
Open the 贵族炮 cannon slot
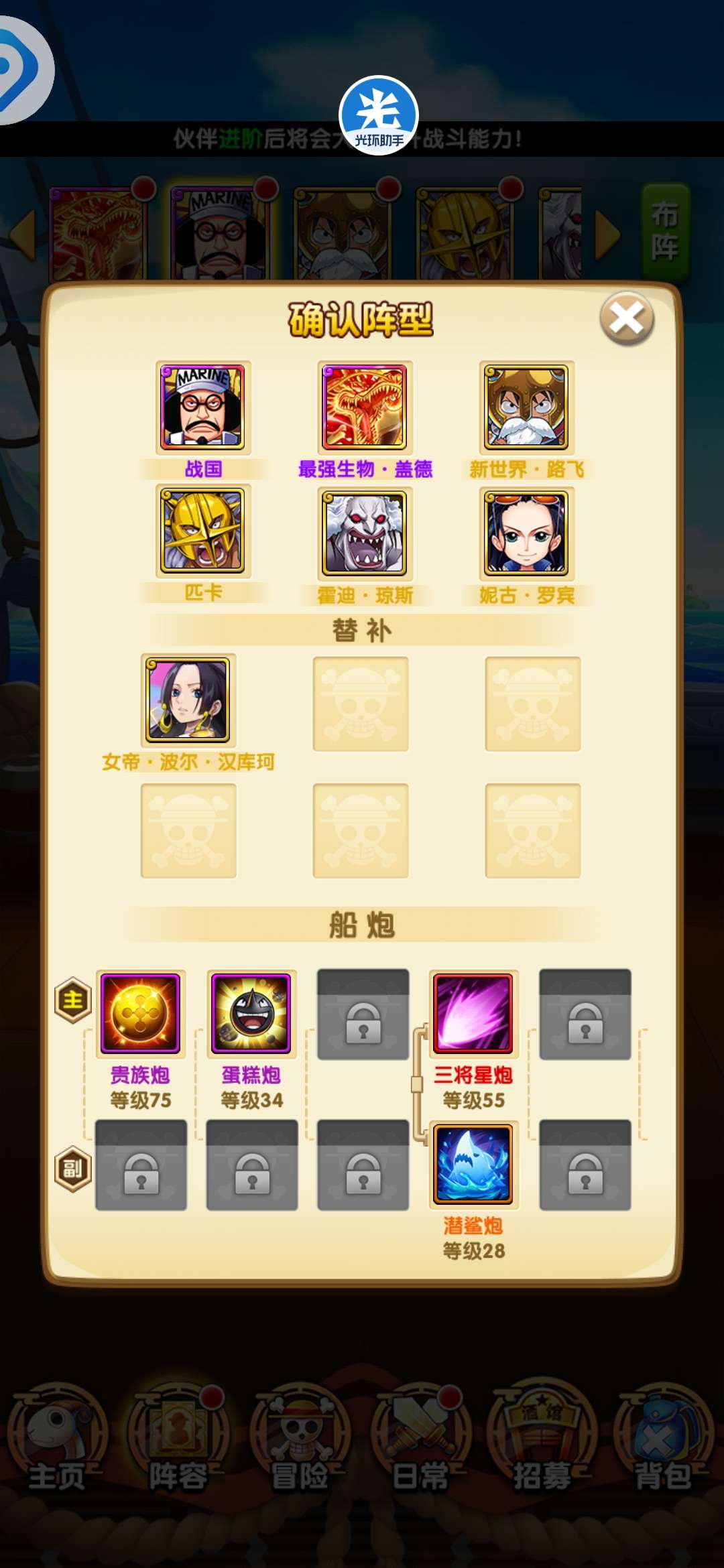point(141,1014)
